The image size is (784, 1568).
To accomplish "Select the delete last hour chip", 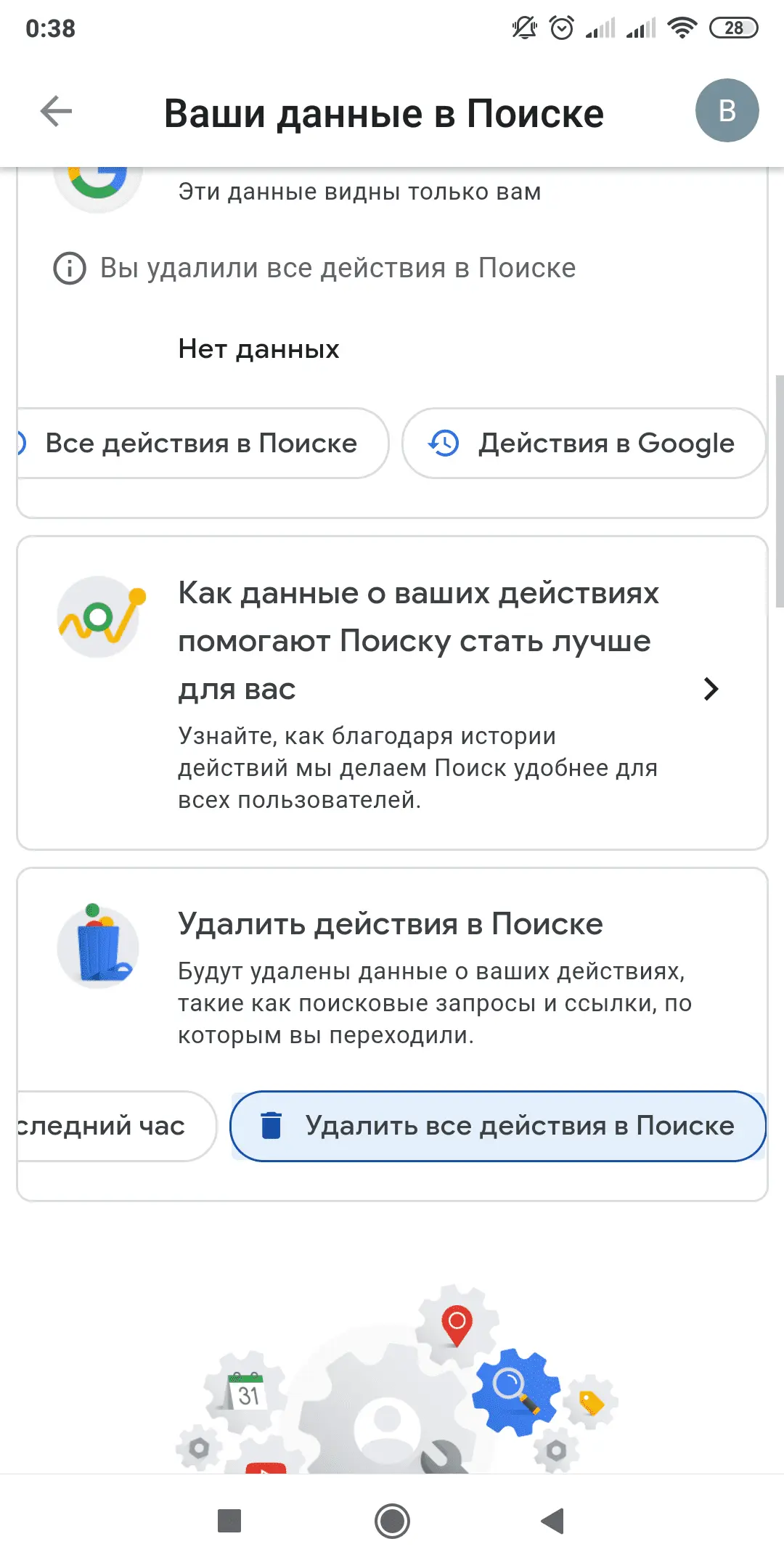I will coord(109,1126).
